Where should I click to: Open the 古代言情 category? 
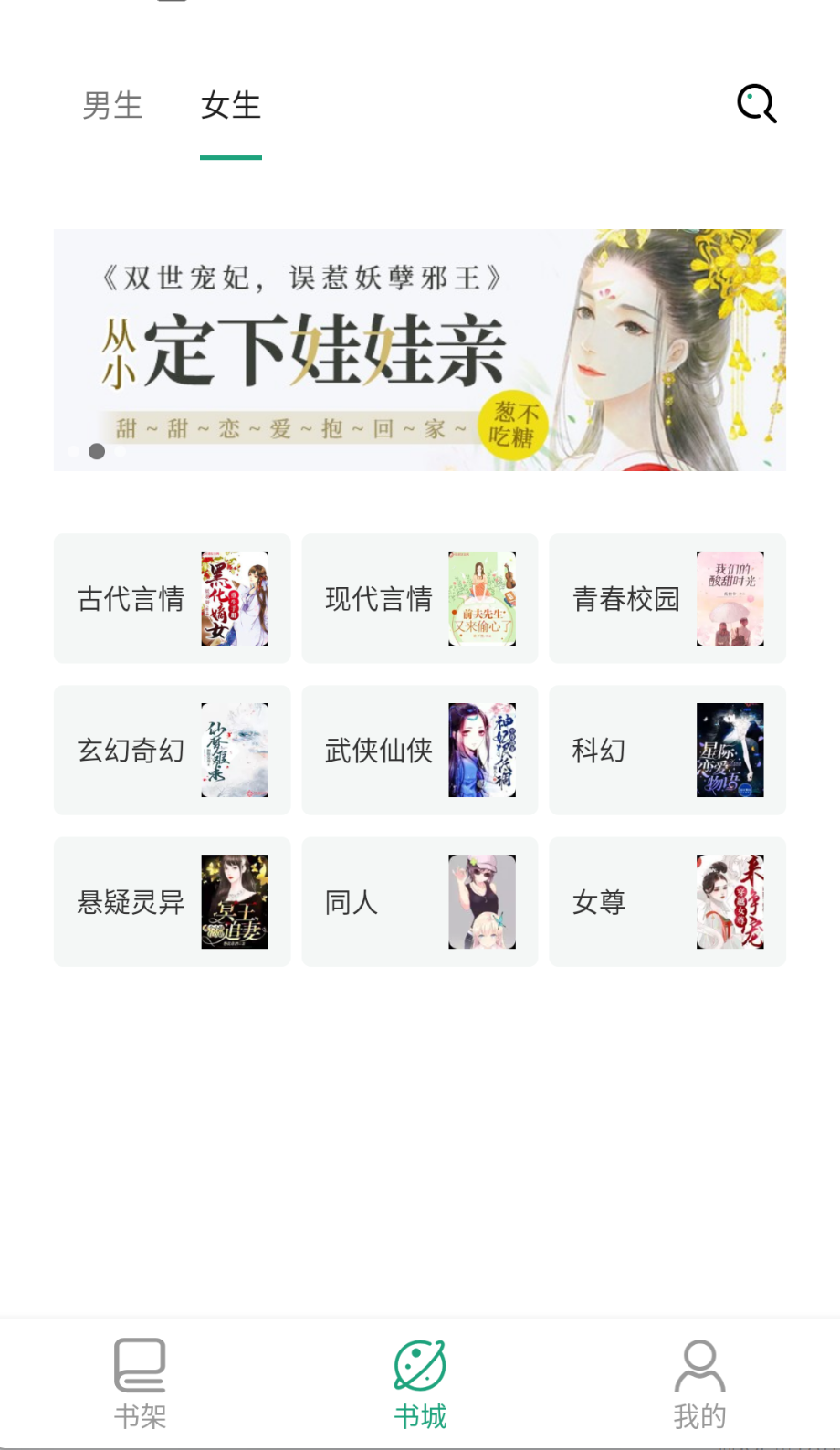pos(172,598)
